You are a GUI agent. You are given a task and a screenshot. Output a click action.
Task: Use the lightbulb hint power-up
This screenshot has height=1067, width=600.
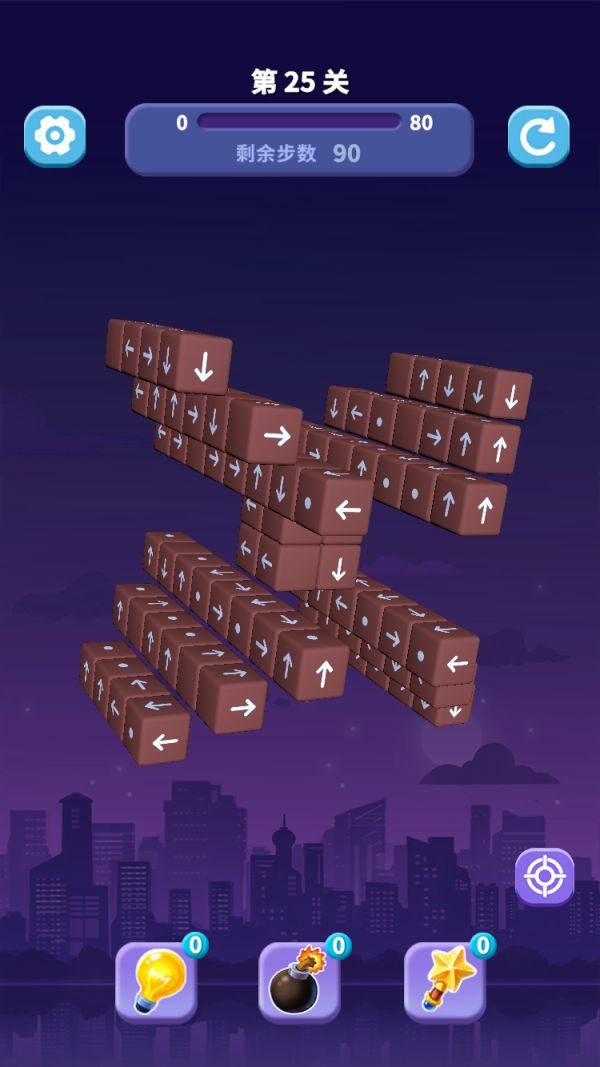click(156, 982)
